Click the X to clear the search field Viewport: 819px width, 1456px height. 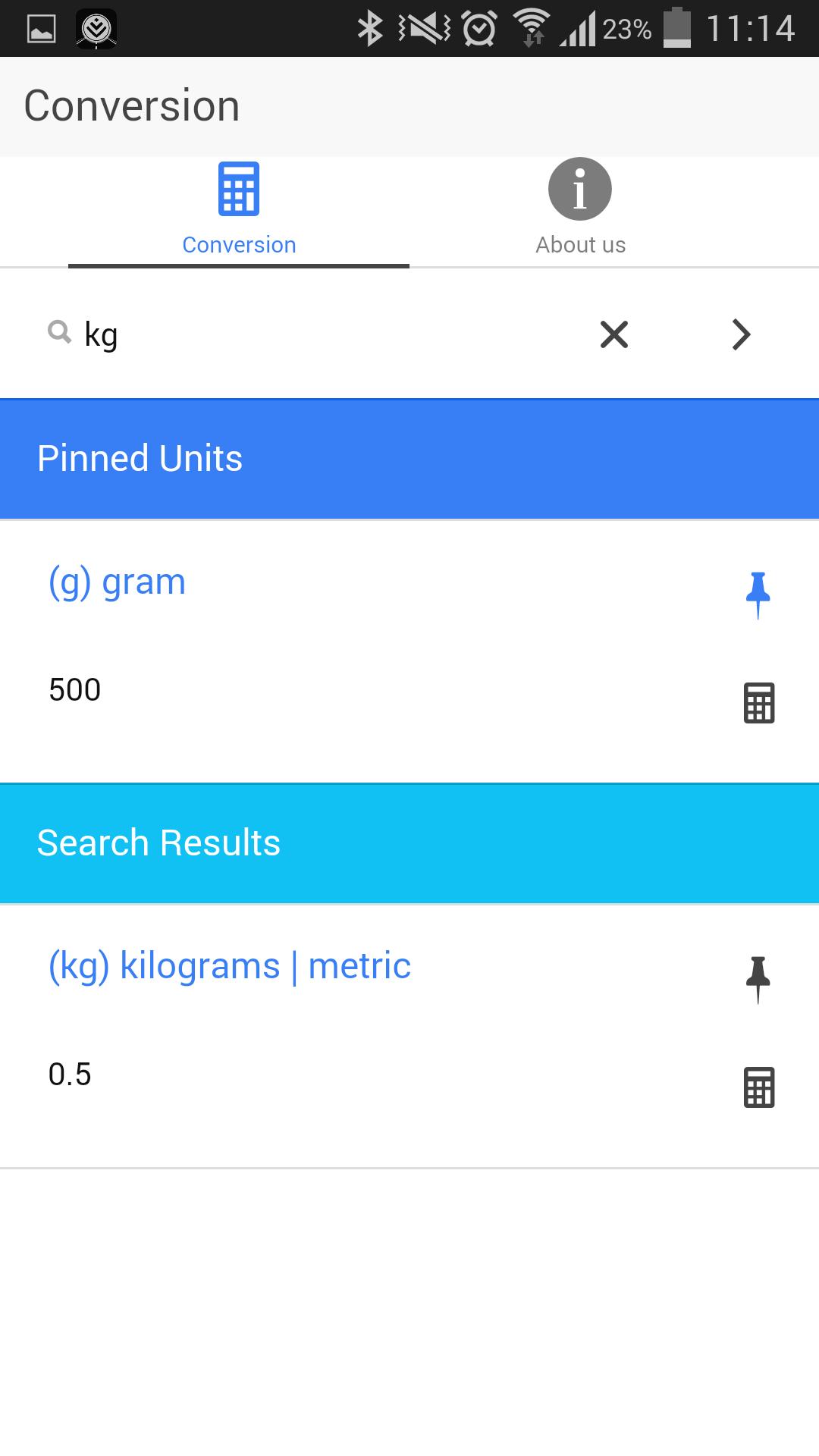[613, 334]
